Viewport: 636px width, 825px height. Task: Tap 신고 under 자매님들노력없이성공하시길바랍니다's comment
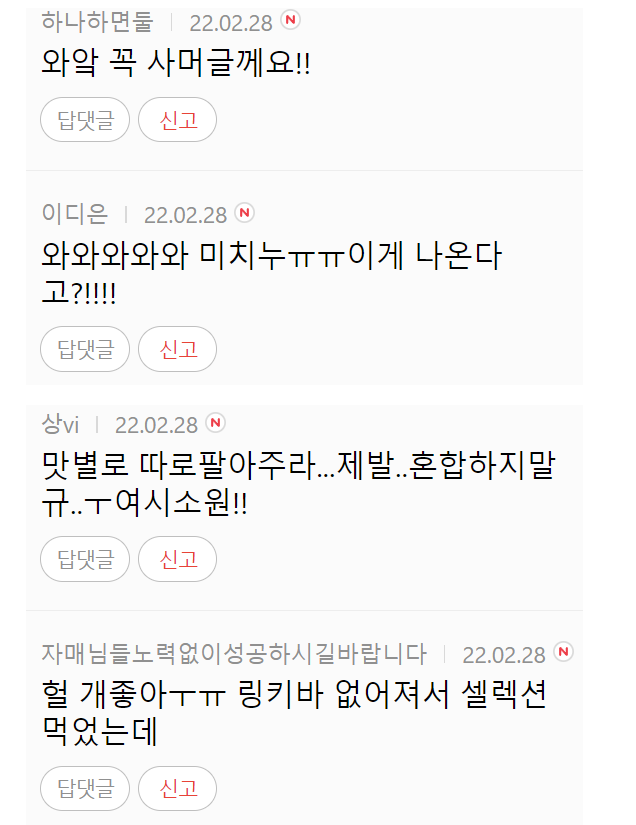[x=178, y=788]
